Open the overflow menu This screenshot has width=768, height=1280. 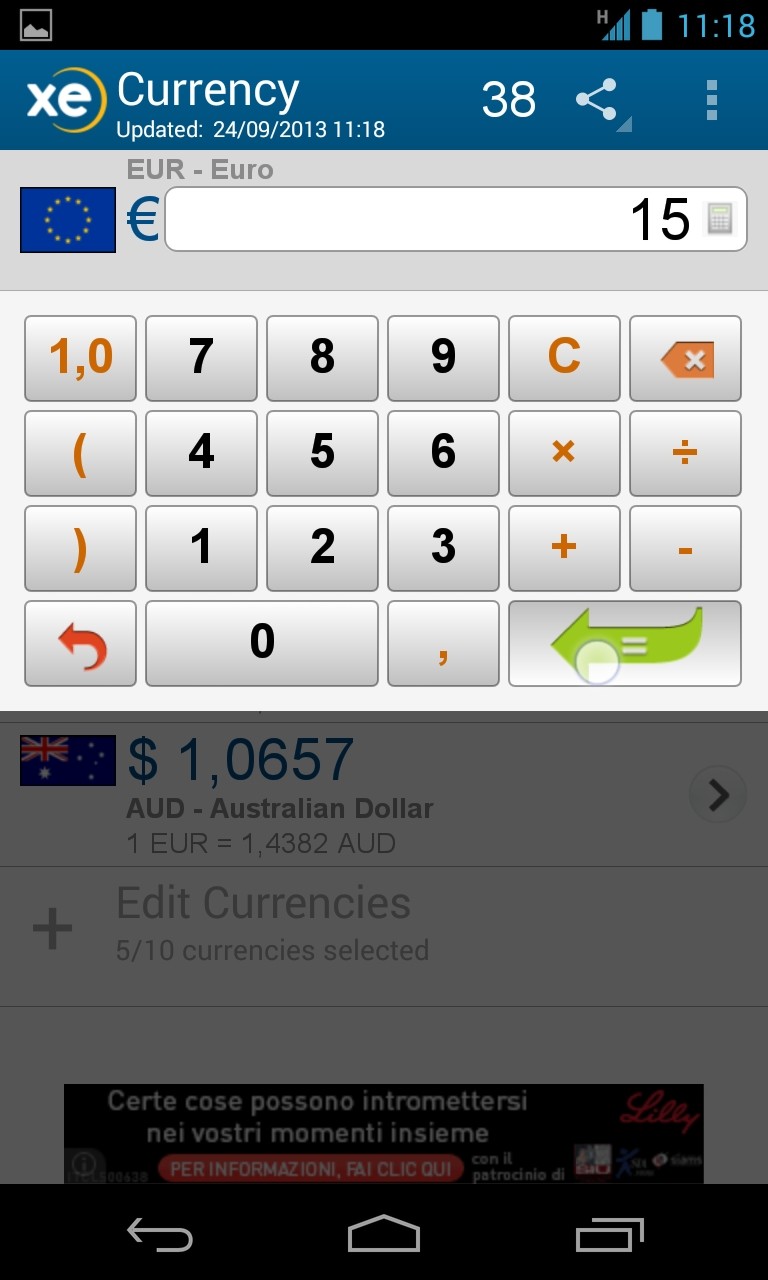pos(711,100)
